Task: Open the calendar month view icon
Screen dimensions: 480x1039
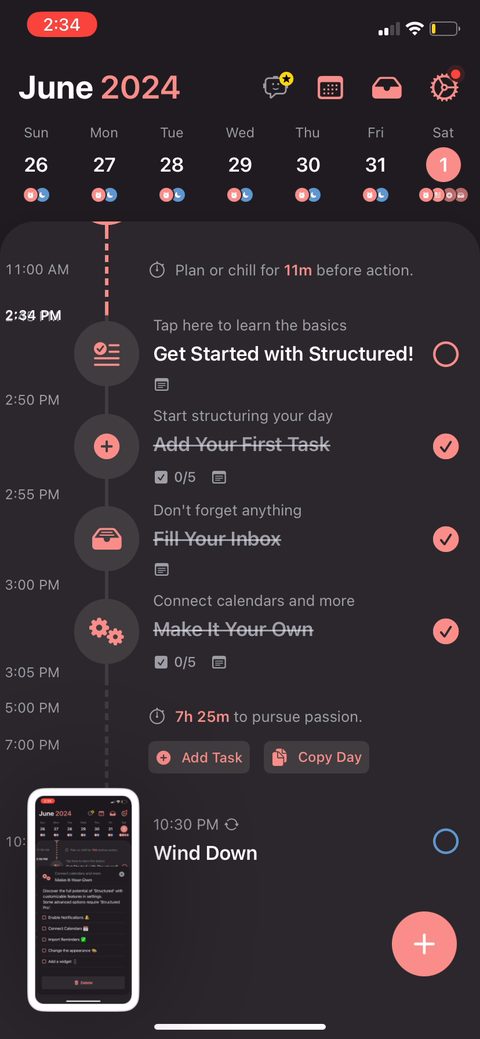Action: pos(330,87)
